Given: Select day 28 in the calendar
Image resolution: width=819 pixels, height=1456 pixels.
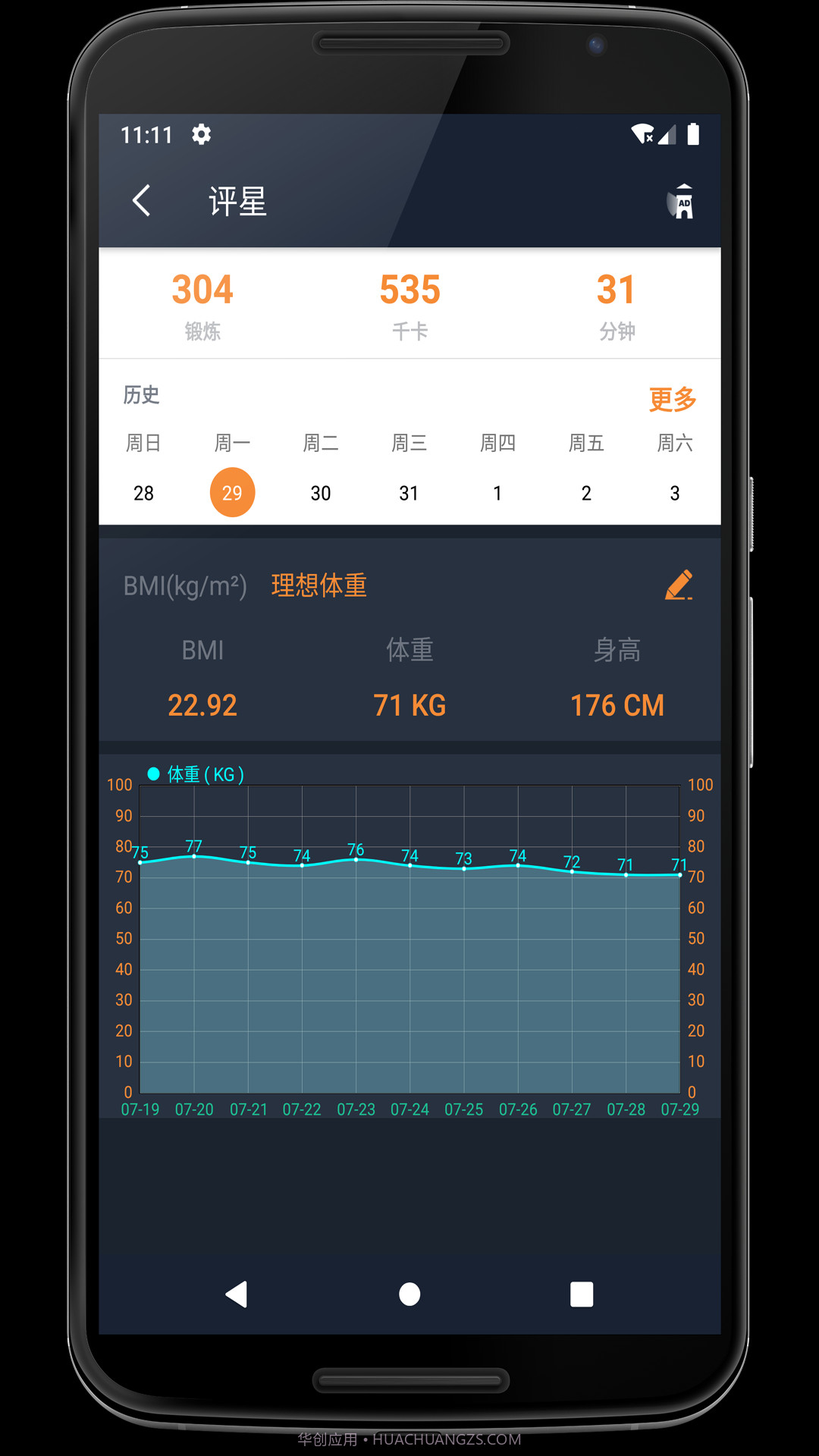Looking at the screenshot, I should coord(143,493).
